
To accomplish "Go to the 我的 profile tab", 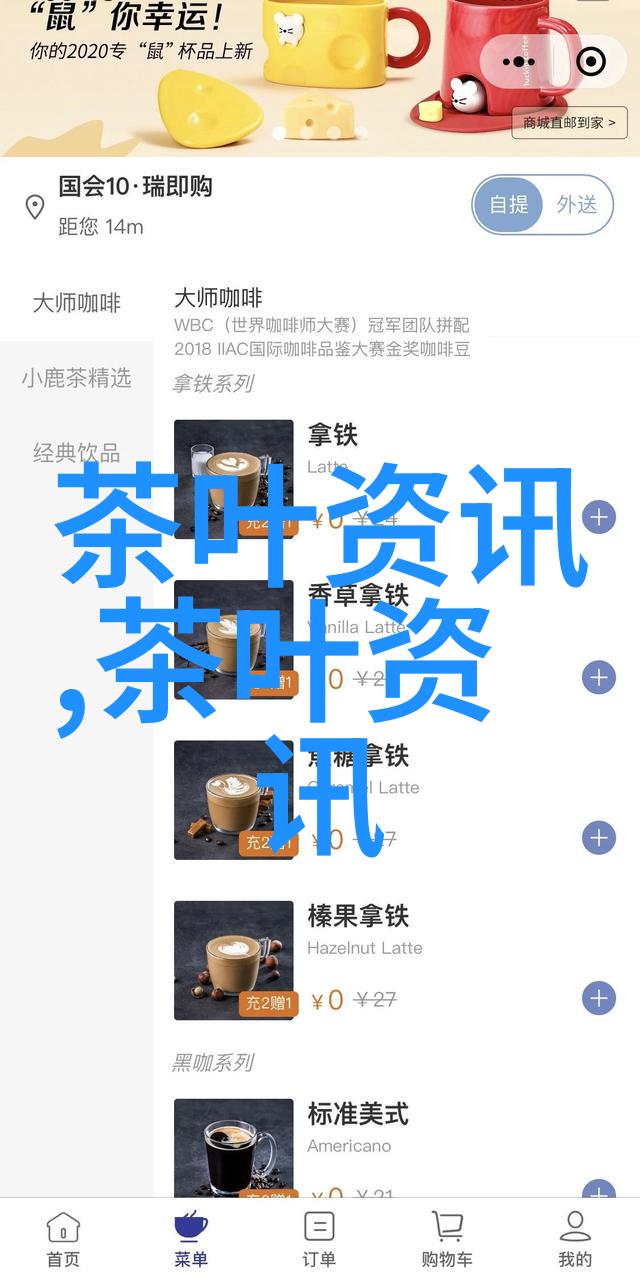I will pos(575,1238).
